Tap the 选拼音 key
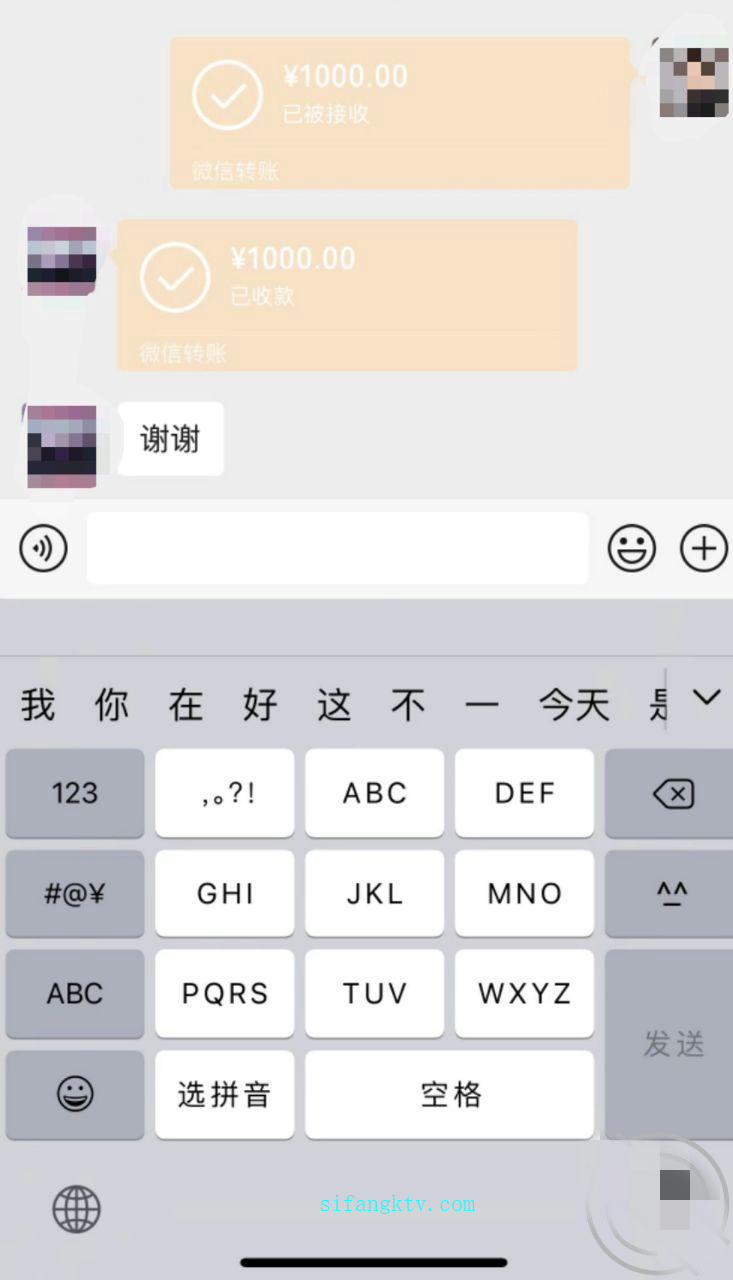Viewport: 733px width, 1280px height. point(224,1094)
